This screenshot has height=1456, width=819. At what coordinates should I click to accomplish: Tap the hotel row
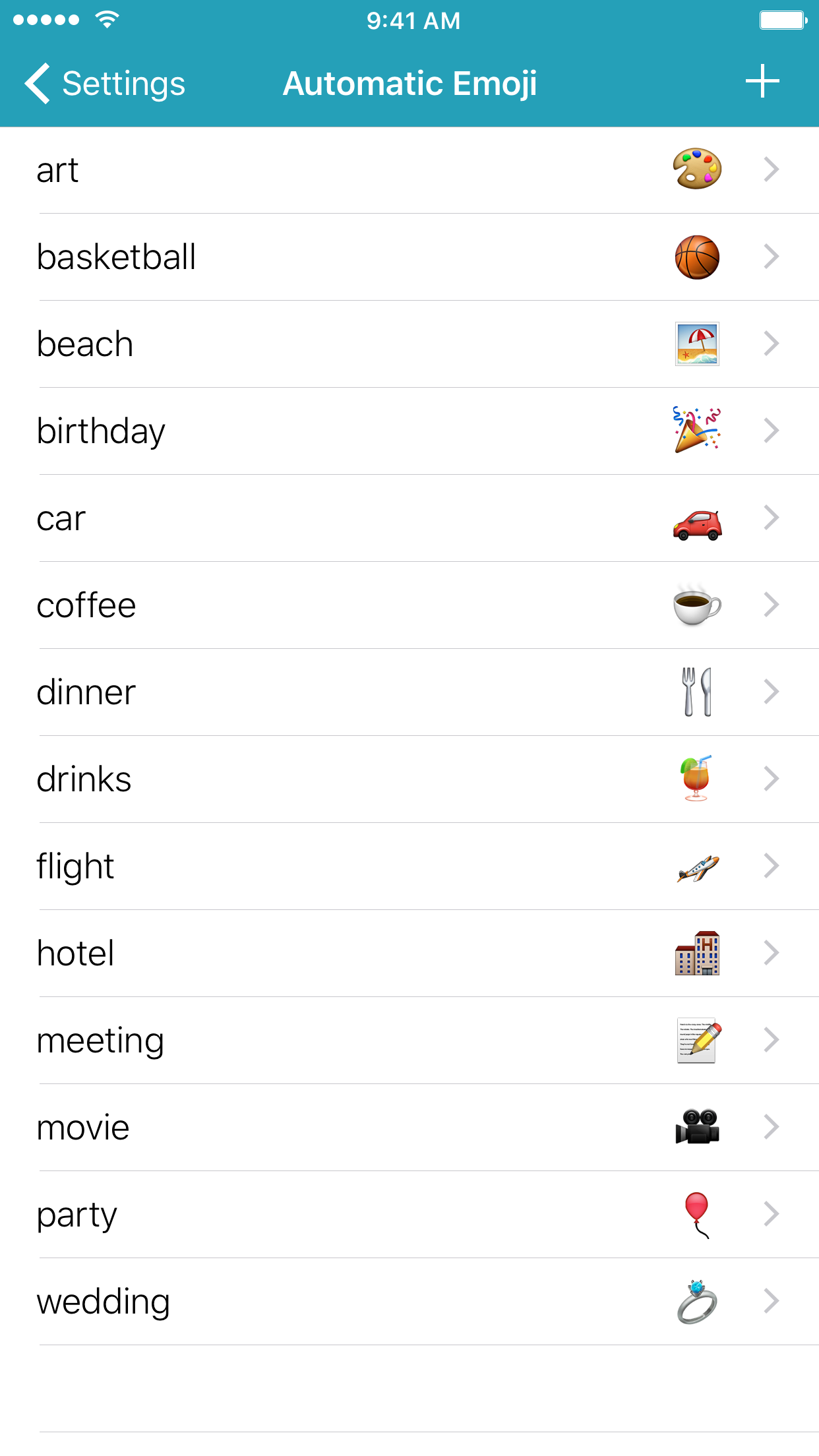(409, 954)
